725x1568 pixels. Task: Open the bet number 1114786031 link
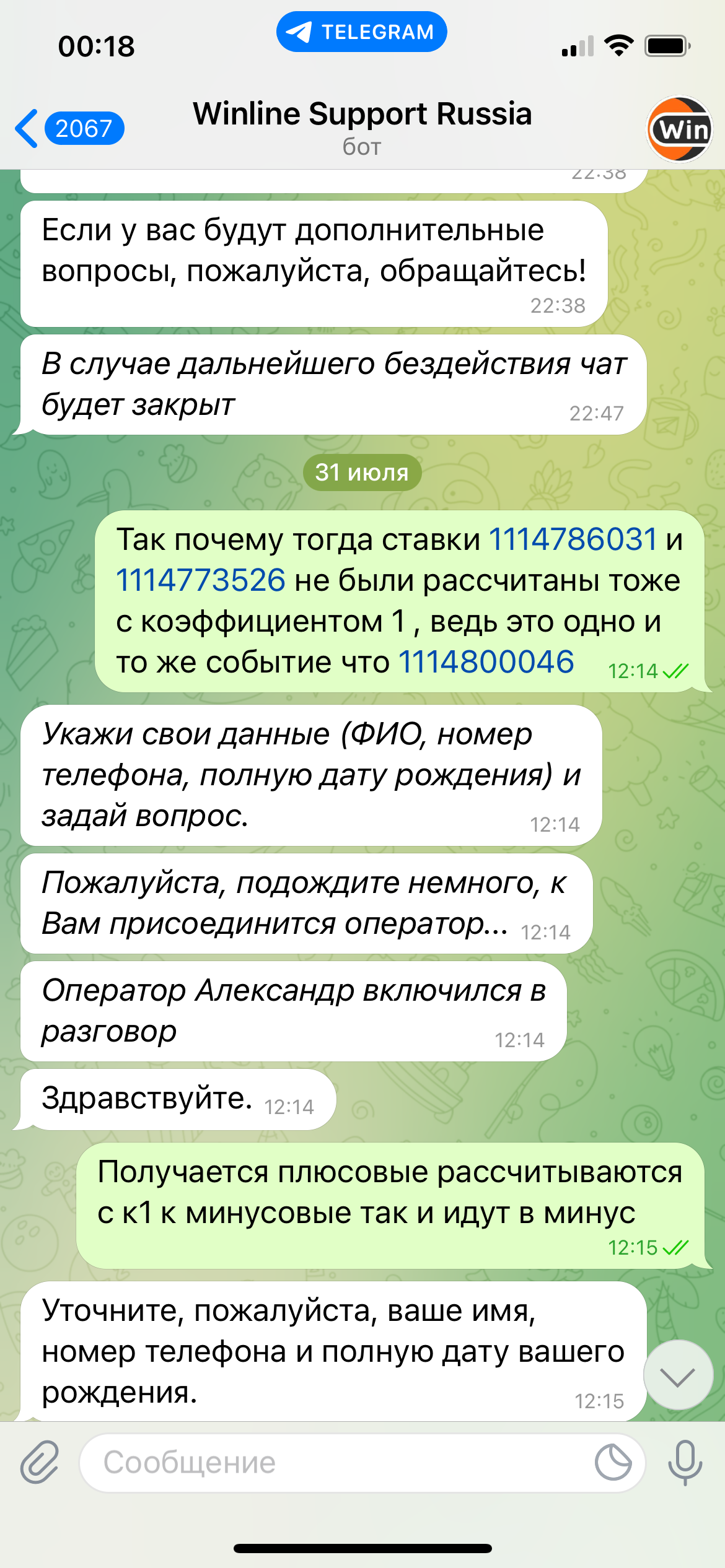(x=573, y=539)
